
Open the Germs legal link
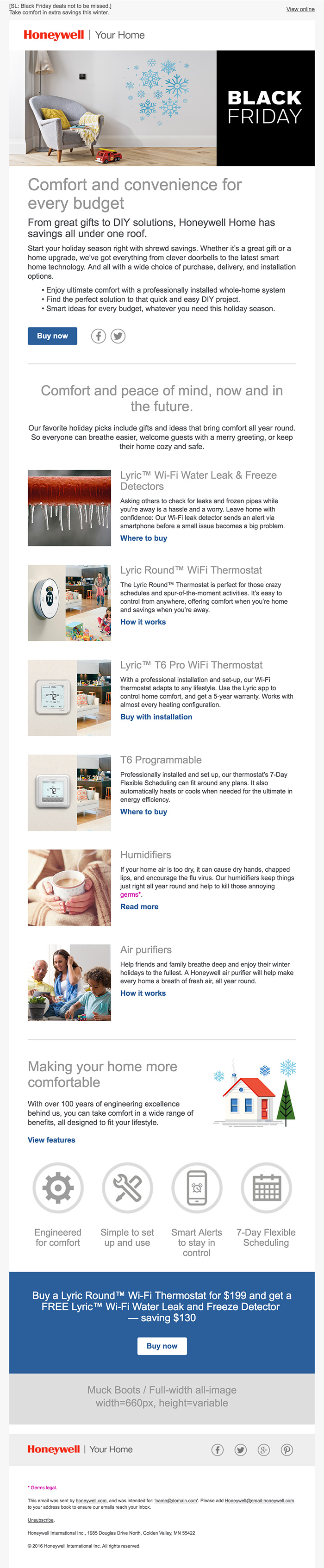point(43,1487)
